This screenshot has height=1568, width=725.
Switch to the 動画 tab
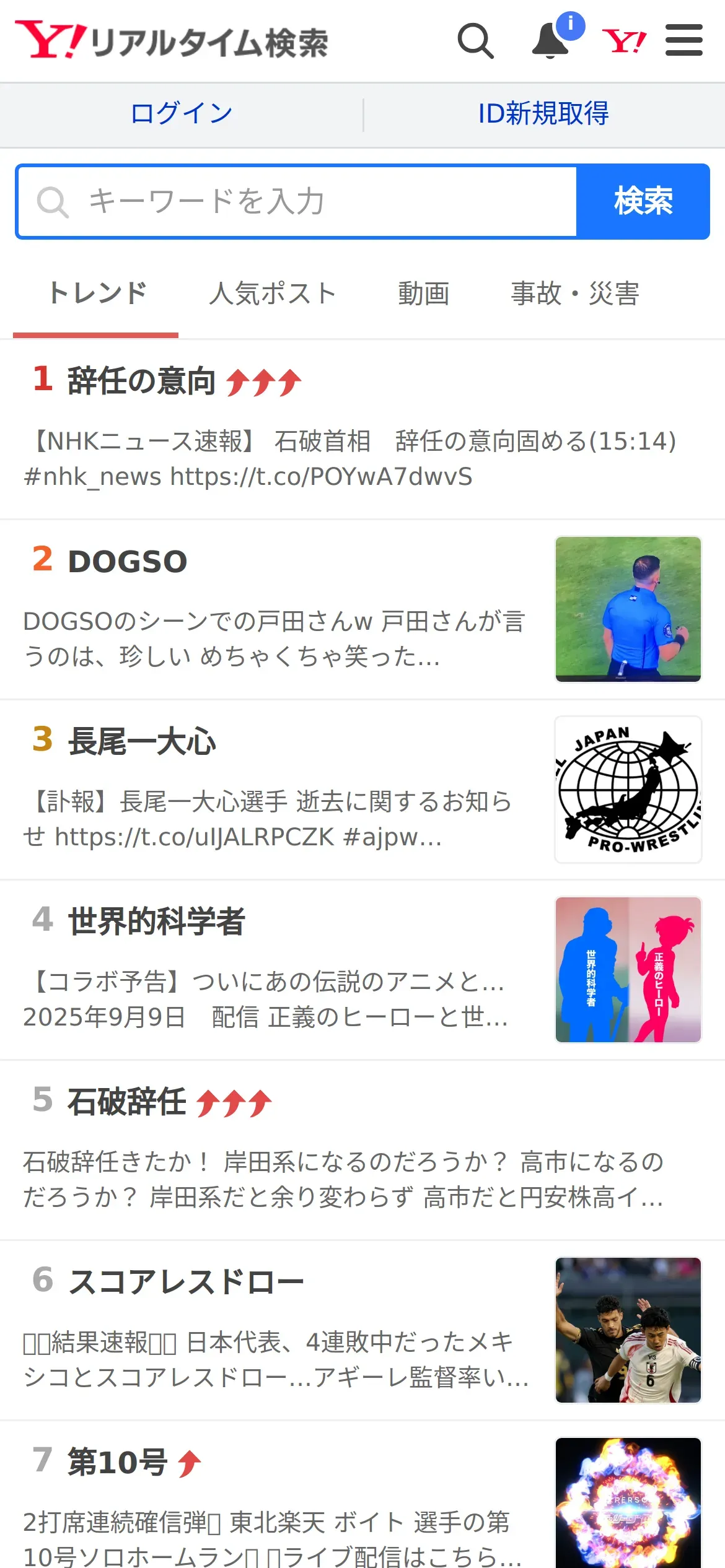tap(424, 294)
